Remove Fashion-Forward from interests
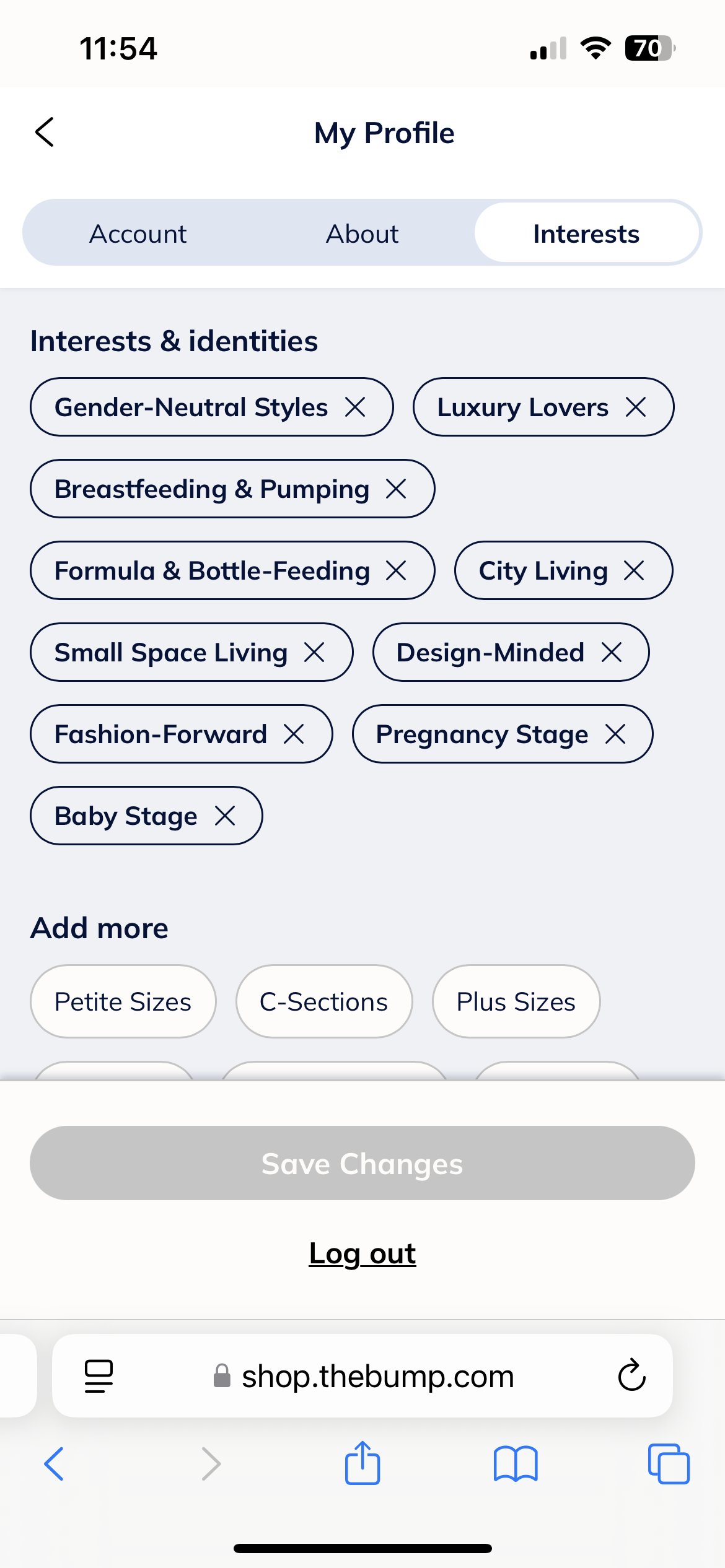Image resolution: width=725 pixels, height=1568 pixels. (x=294, y=734)
